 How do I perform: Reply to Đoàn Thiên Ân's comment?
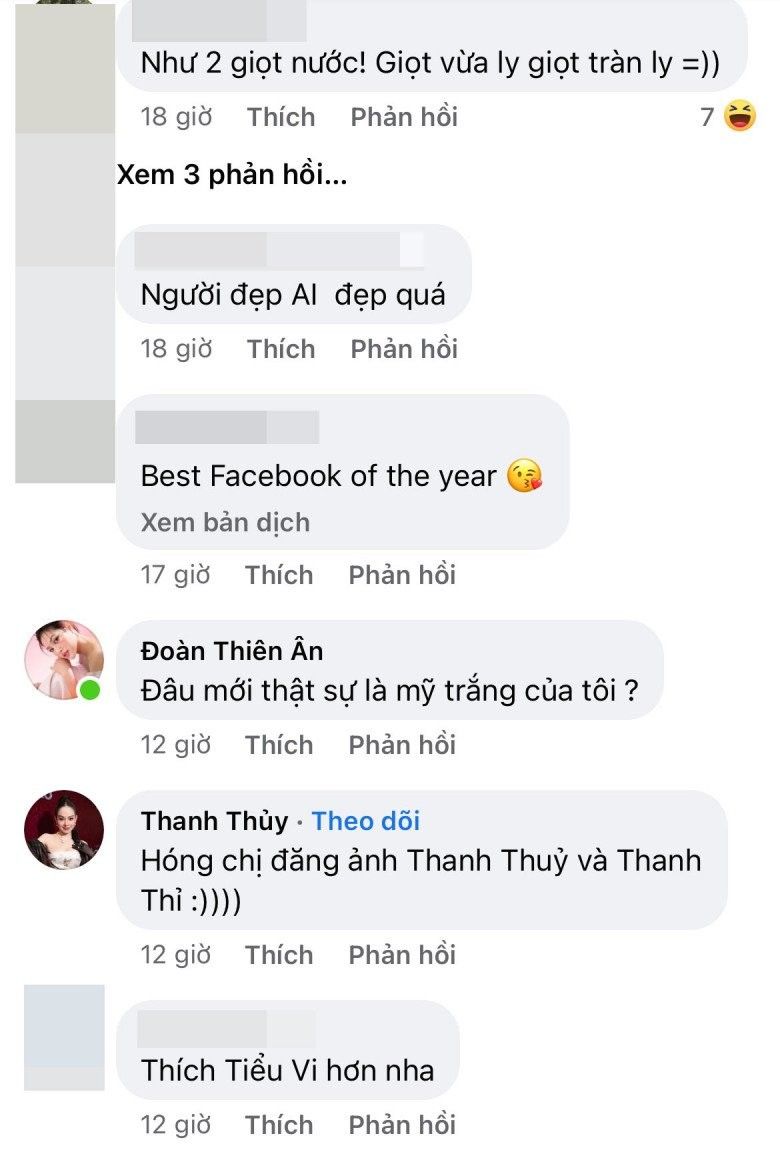coord(401,745)
